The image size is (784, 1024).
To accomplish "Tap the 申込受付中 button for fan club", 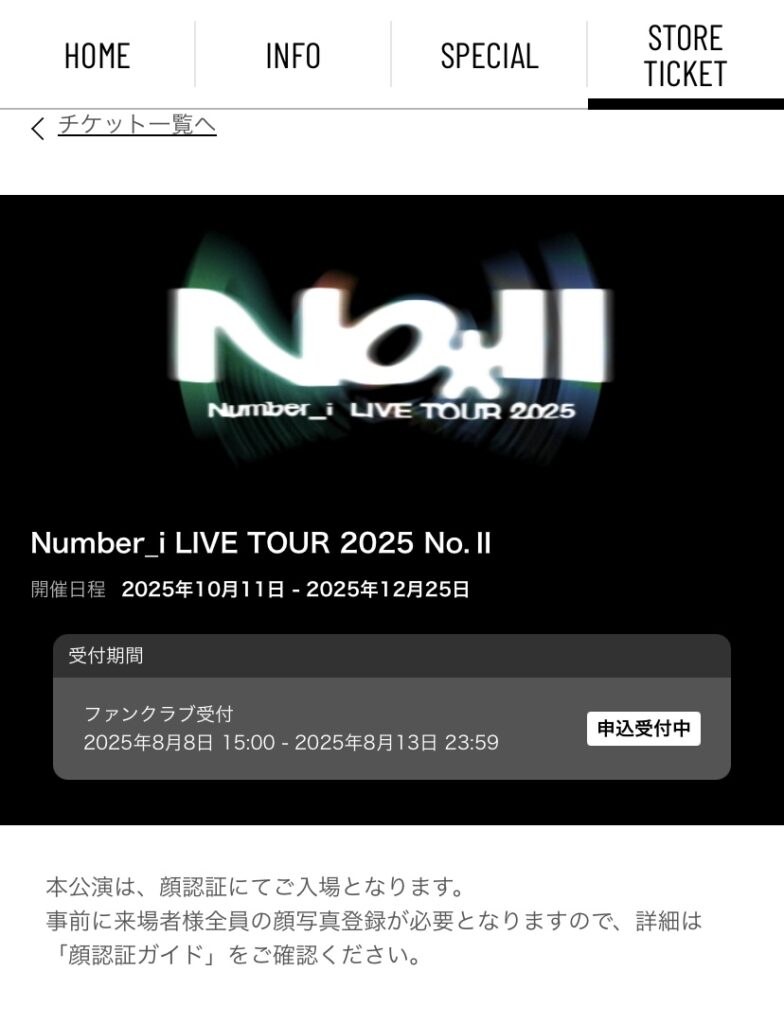I will 643,729.
